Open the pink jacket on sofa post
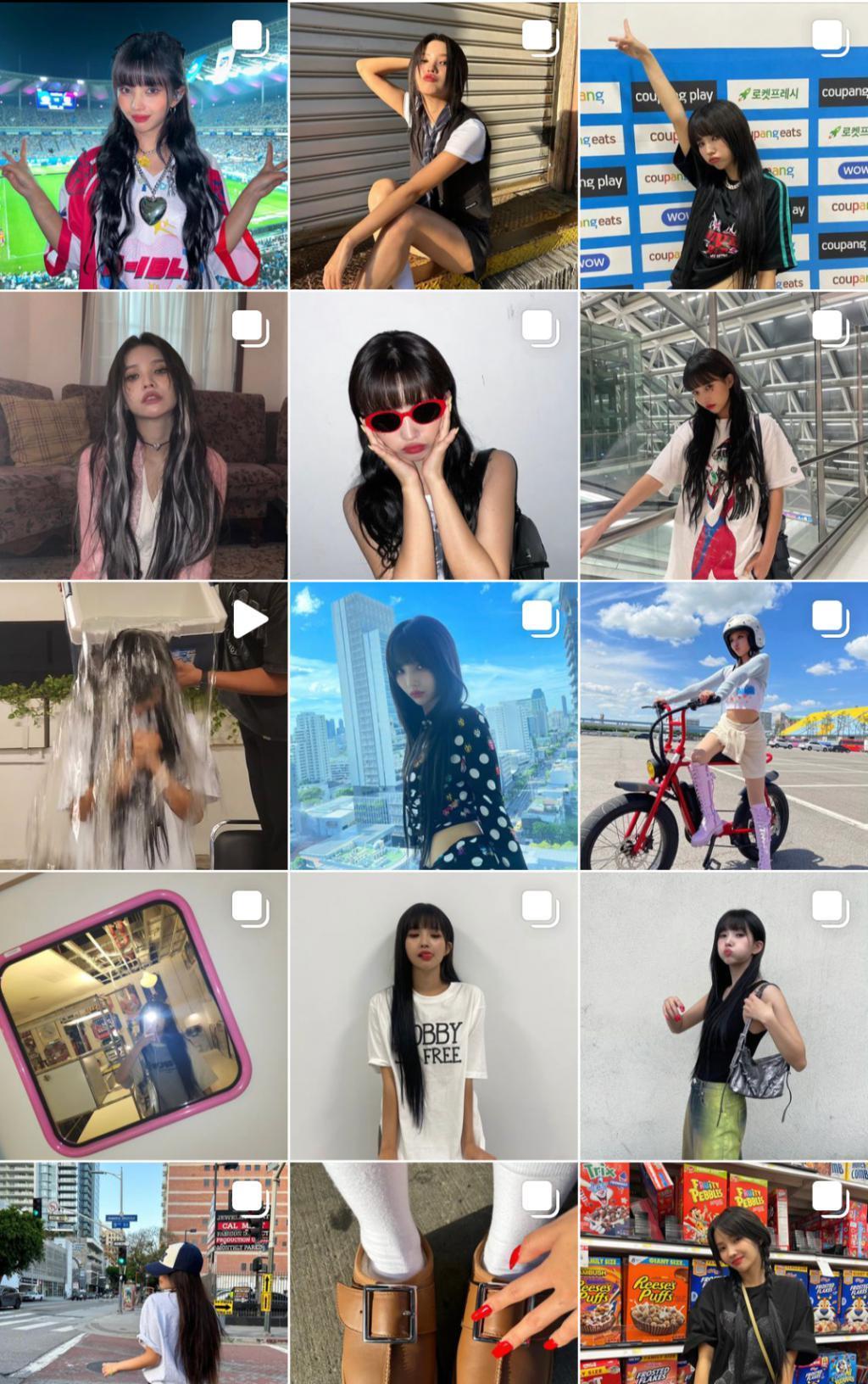Screen dimensions: 868x1384 pos(143,436)
